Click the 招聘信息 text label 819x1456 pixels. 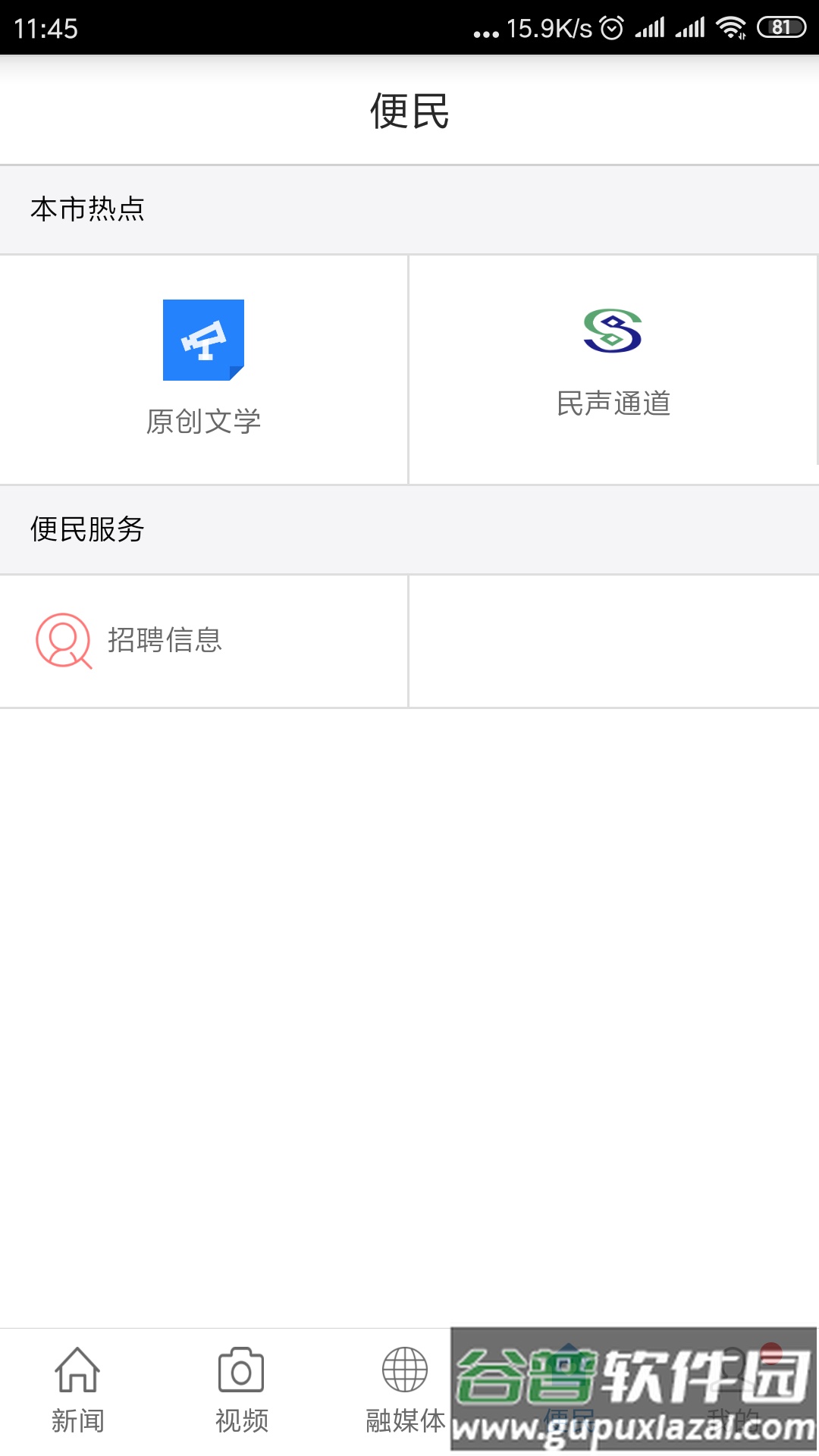(164, 642)
